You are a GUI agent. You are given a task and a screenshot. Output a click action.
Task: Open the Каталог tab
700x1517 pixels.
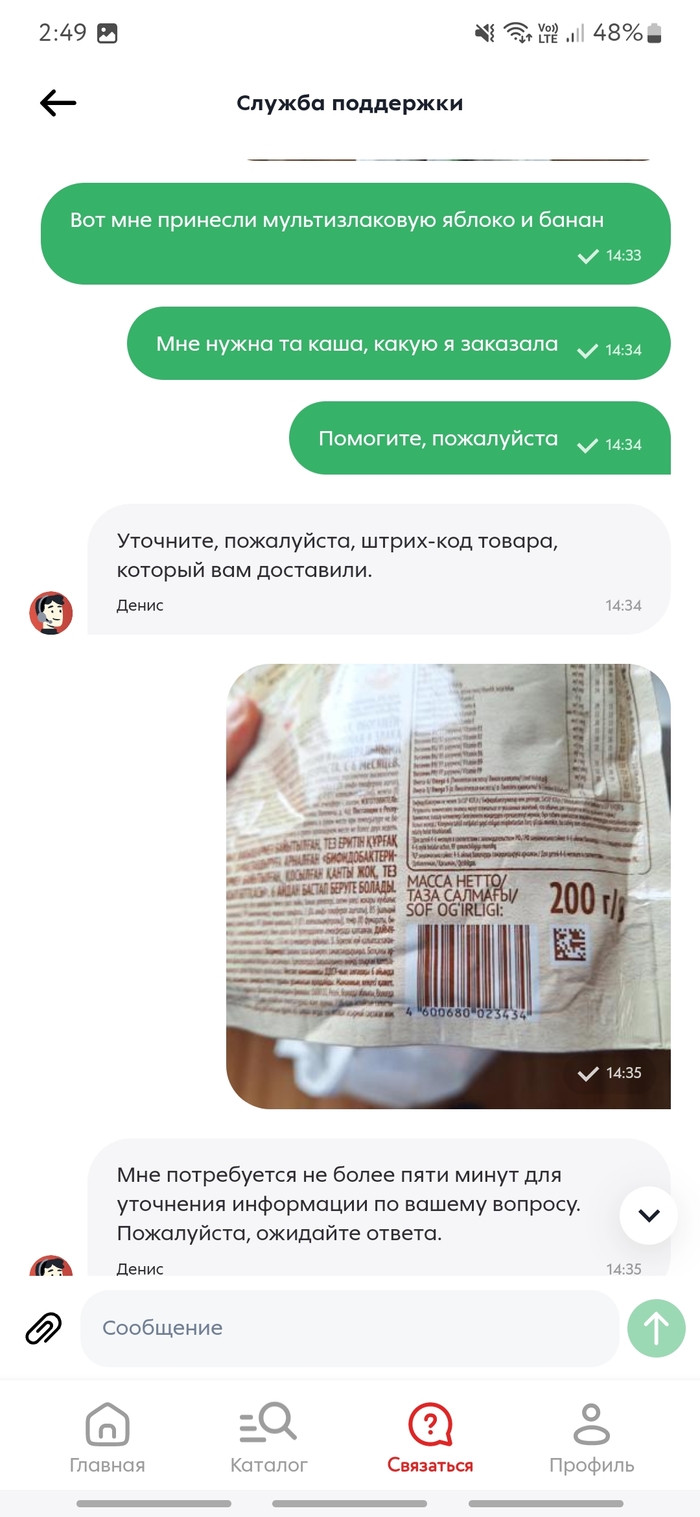click(x=268, y=1437)
